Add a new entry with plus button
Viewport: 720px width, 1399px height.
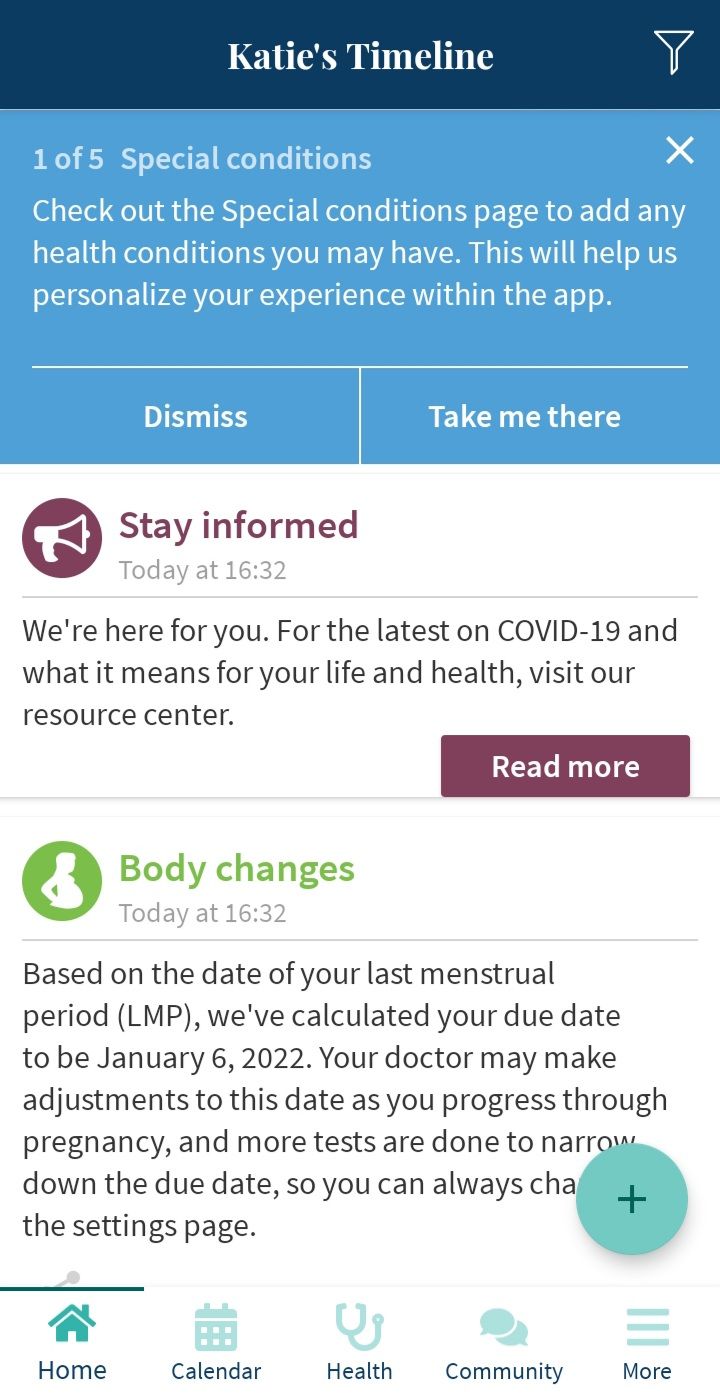(632, 1199)
